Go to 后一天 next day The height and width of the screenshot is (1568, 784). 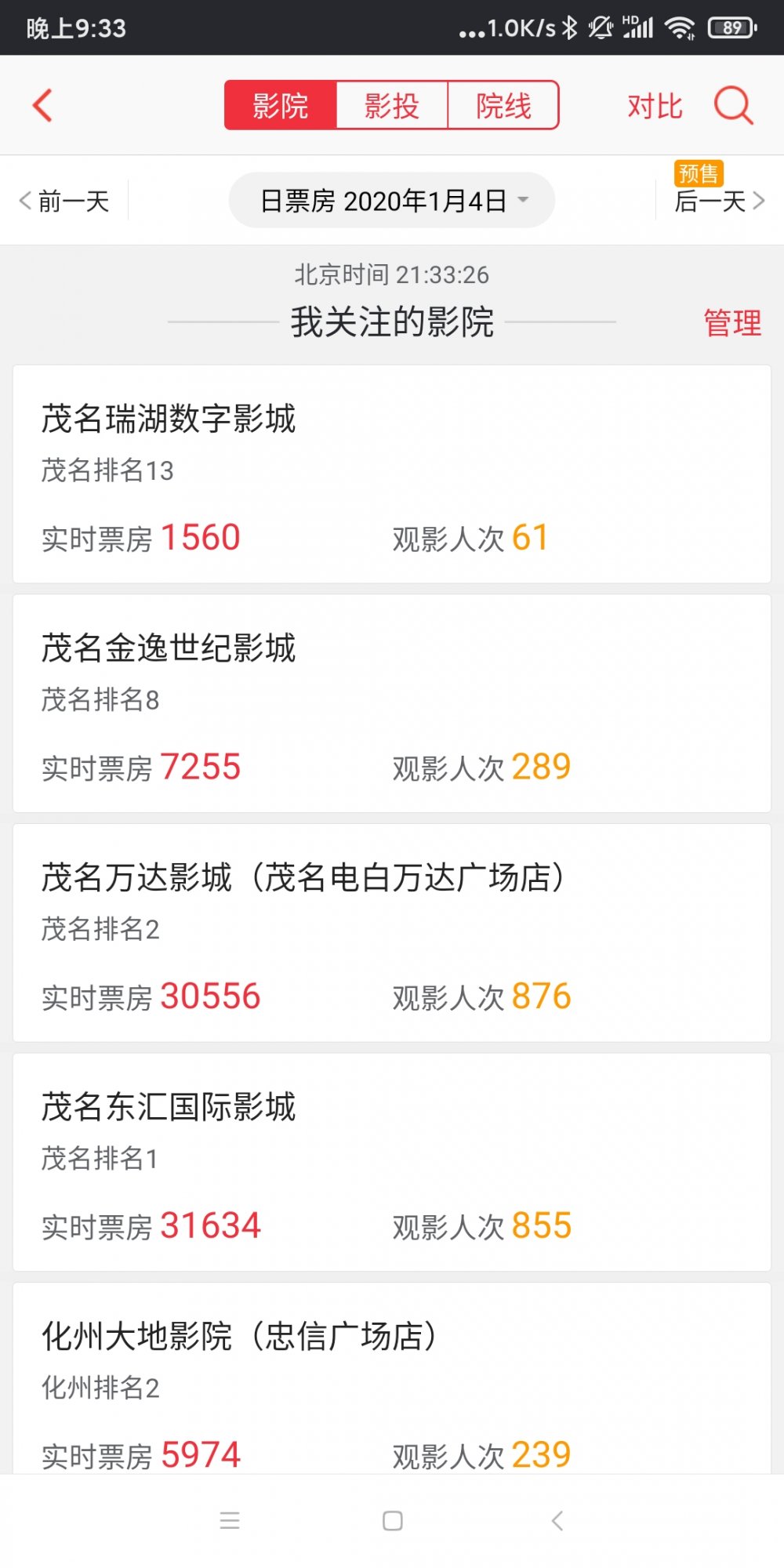pyautogui.click(x=719, y=201)
